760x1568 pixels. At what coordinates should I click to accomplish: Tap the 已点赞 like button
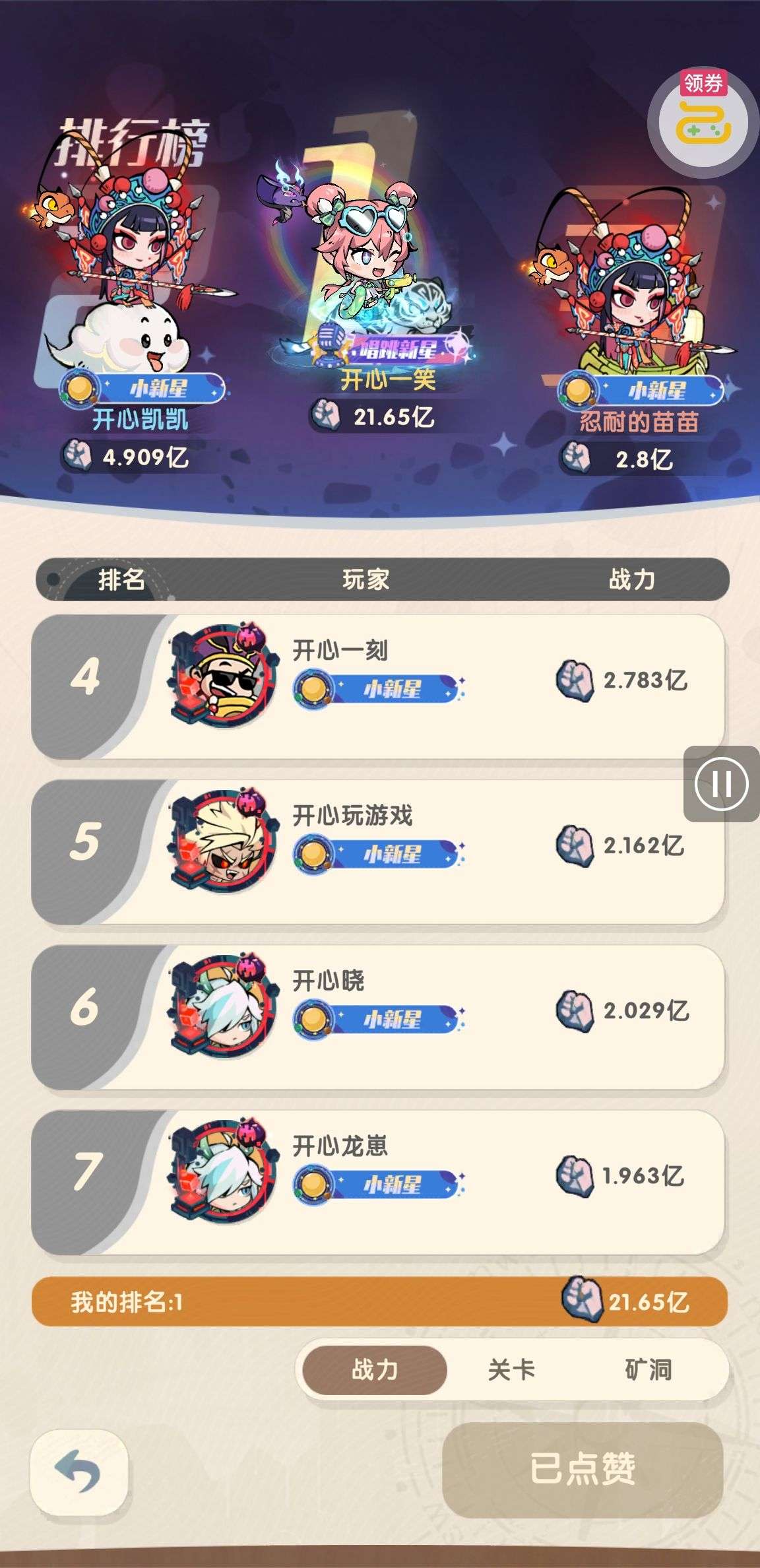pyautogui.click(x=583, y=1469)
